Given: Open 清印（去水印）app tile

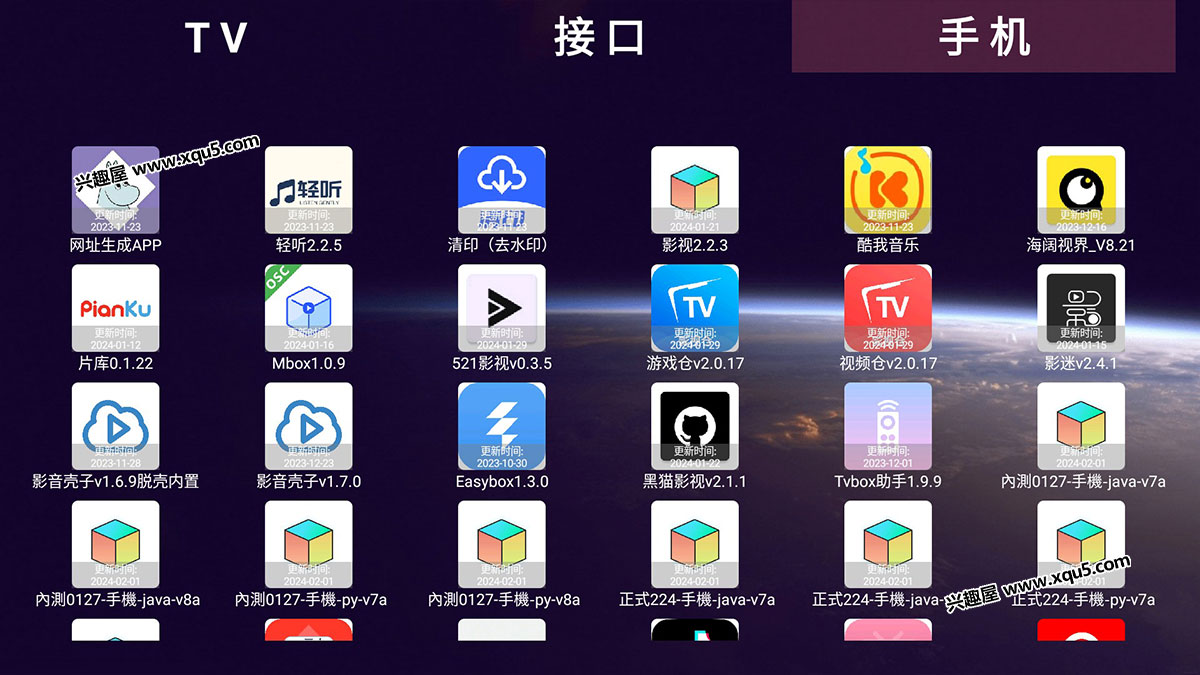Looking at the screenshot, I should click(x=501, y=190).
